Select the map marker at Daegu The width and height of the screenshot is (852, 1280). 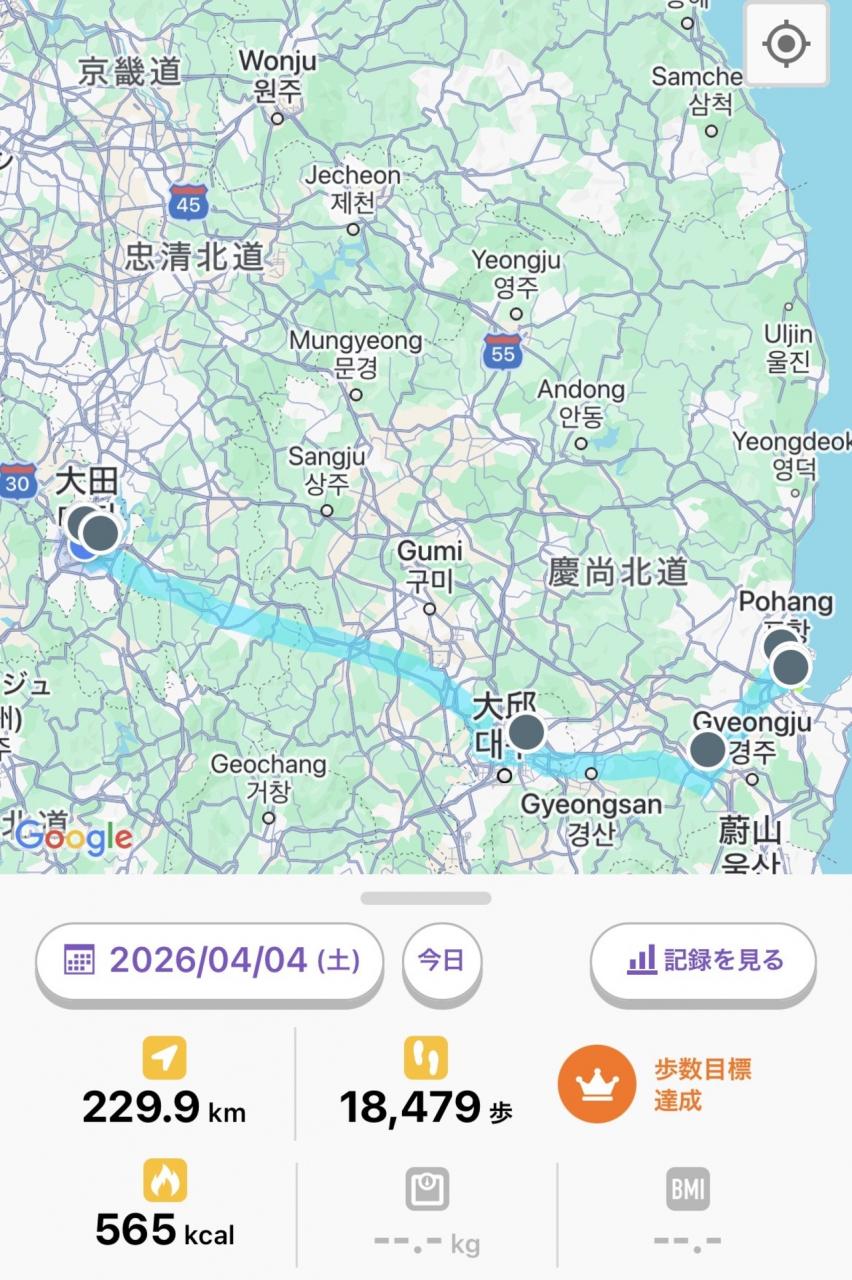[x=526, y=733]
